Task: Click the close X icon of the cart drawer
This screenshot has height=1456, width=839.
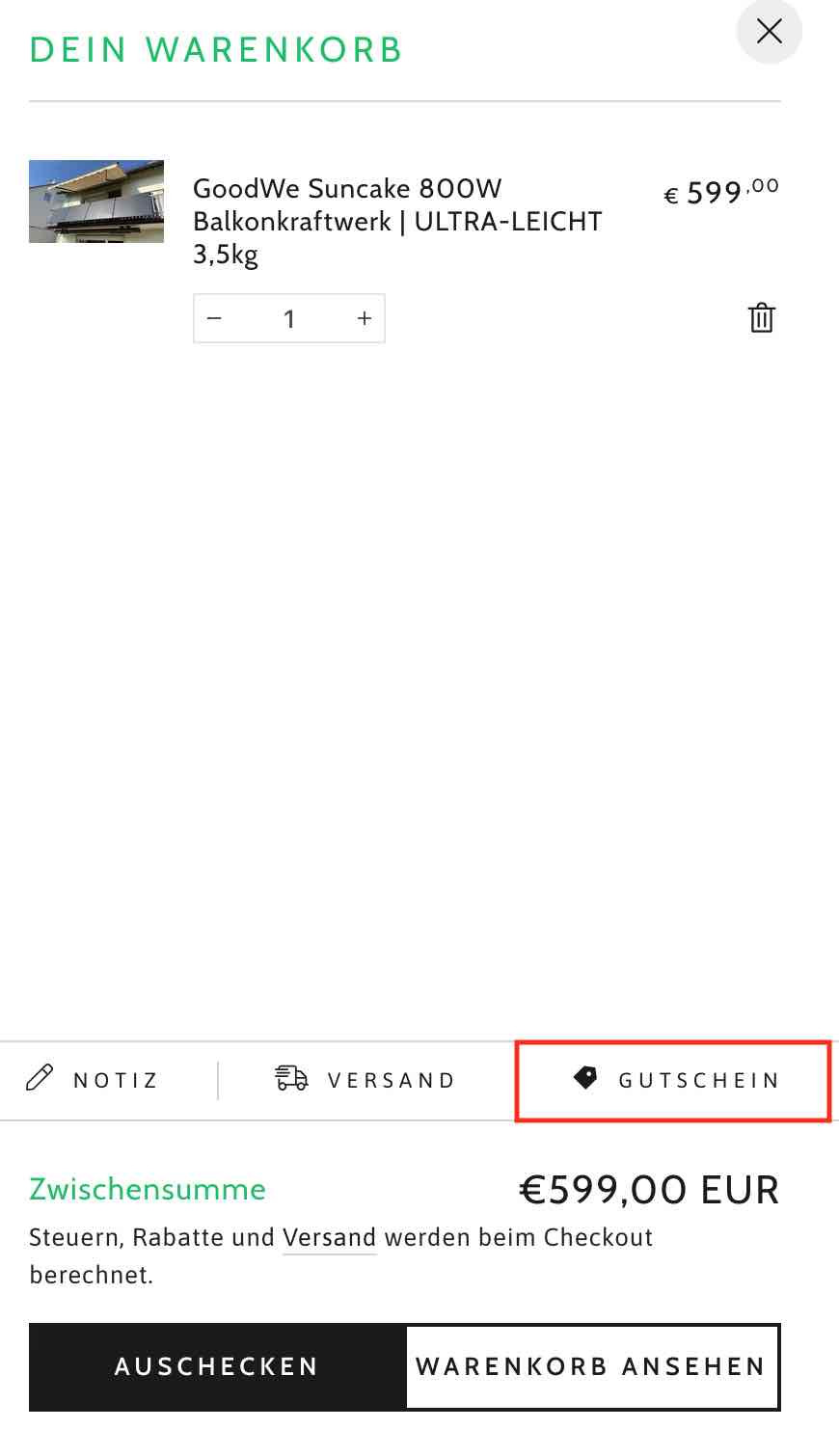Action: click(769, 32)
